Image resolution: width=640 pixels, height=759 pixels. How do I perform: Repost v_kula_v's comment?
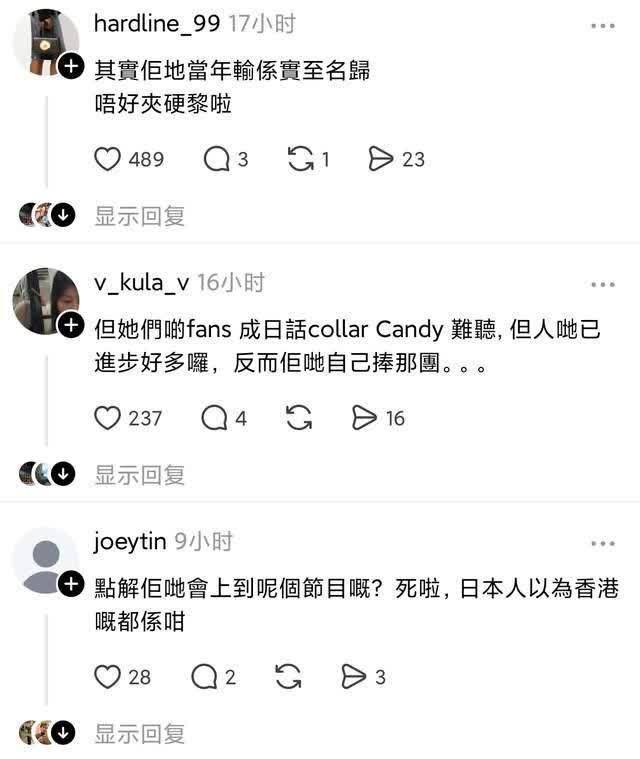point(298,418)
